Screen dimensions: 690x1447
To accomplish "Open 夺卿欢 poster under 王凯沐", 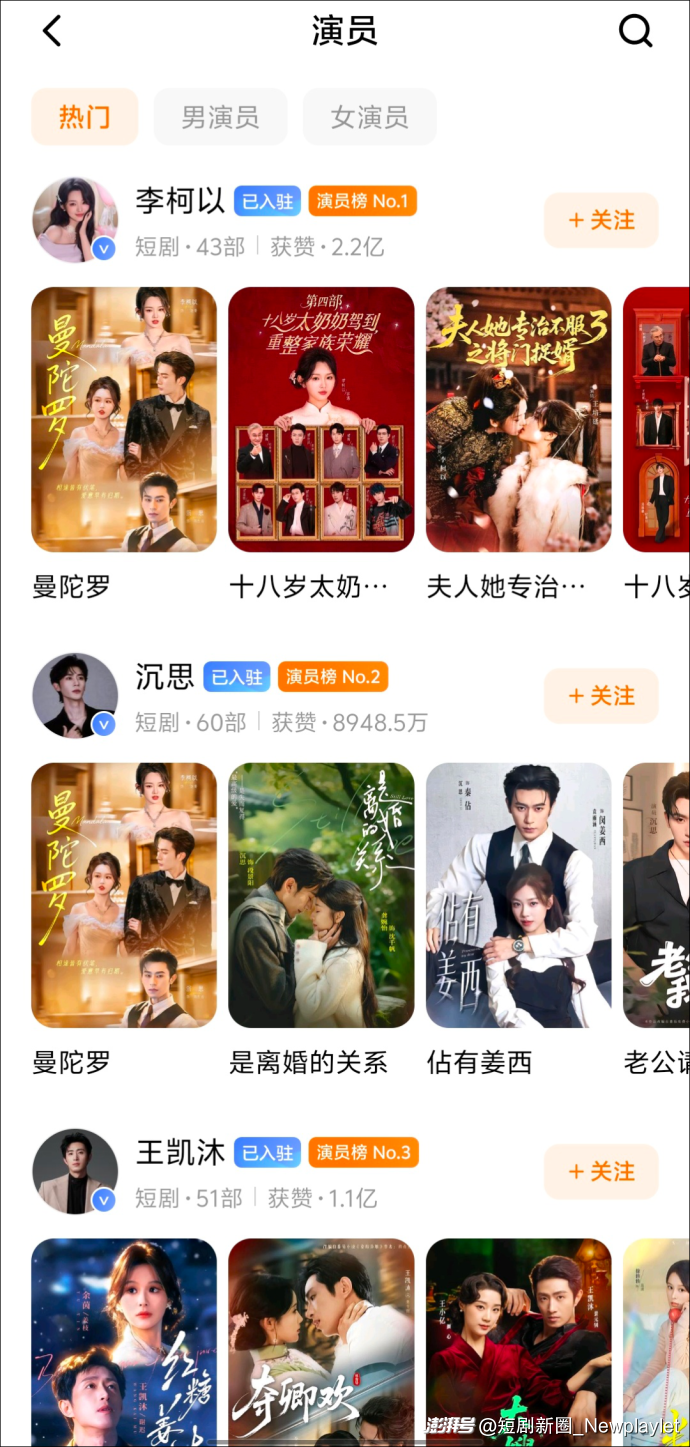I will [321, 1340].
